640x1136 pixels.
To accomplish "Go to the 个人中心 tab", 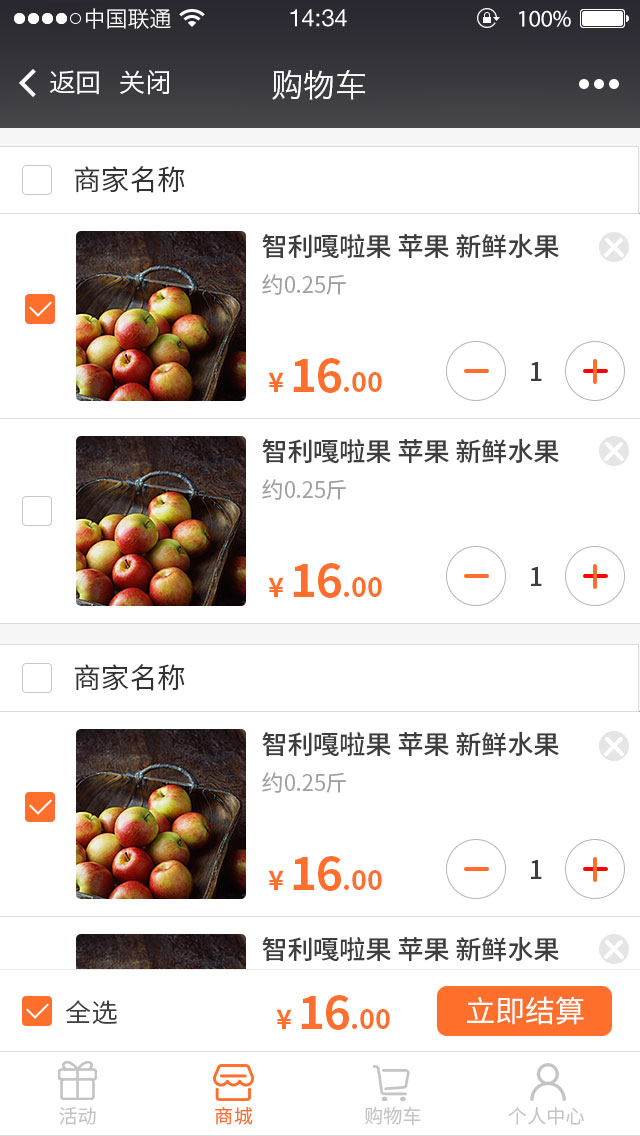I will click(x=546, y=1094).
